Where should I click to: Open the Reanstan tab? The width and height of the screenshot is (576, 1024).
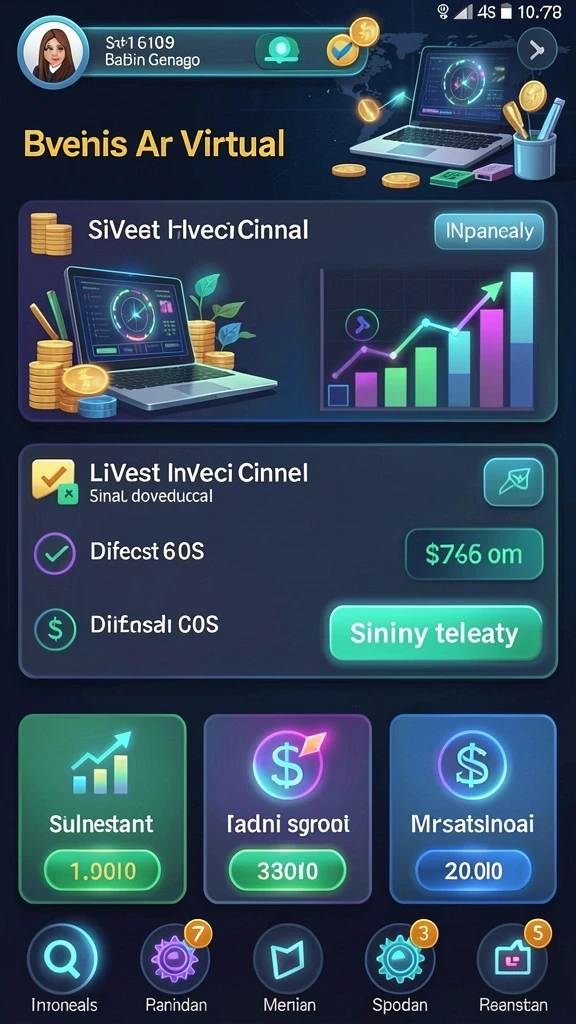click(x=513, y=968)
